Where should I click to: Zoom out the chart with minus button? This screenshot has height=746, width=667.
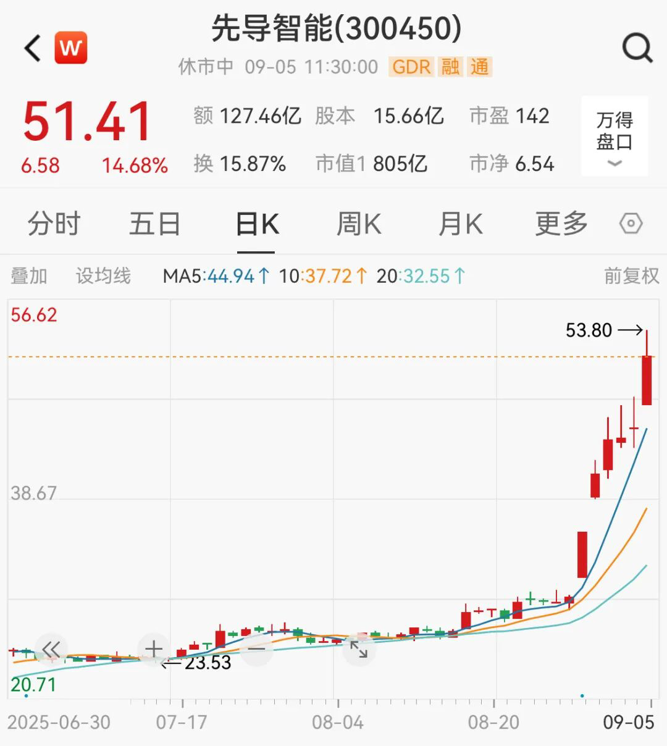point(256,650)
